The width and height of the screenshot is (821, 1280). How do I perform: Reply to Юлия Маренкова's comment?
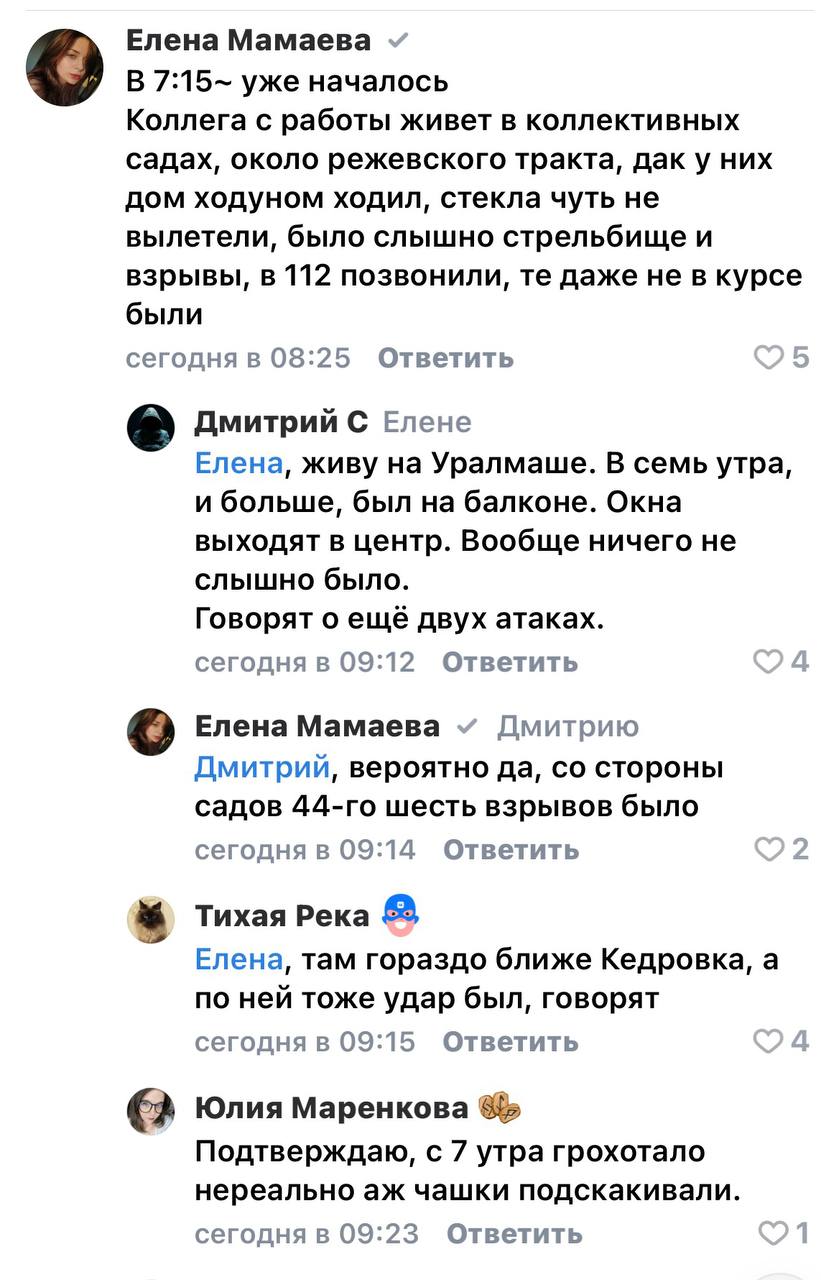[x=514, y=1234]
